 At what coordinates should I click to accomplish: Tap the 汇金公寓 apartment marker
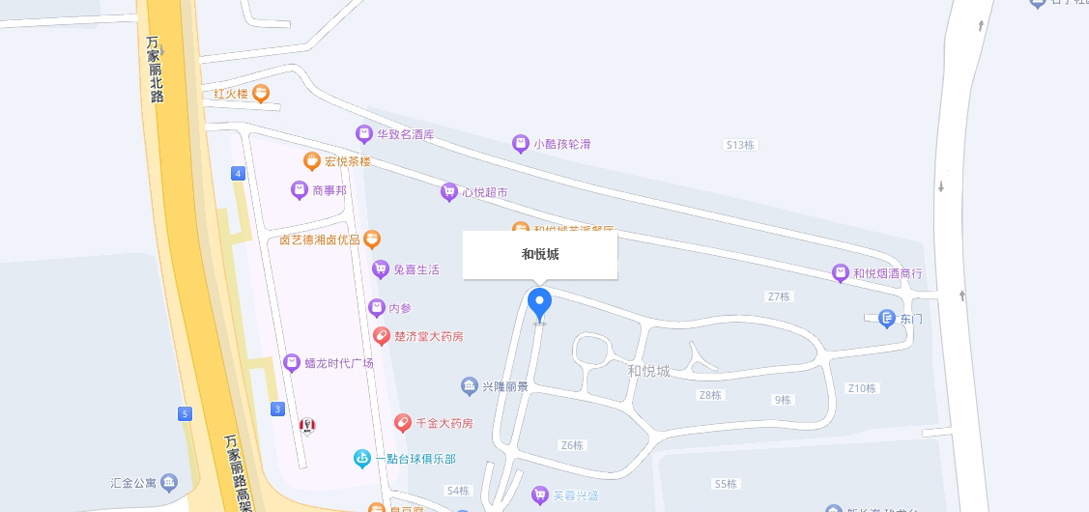point(170,483)
